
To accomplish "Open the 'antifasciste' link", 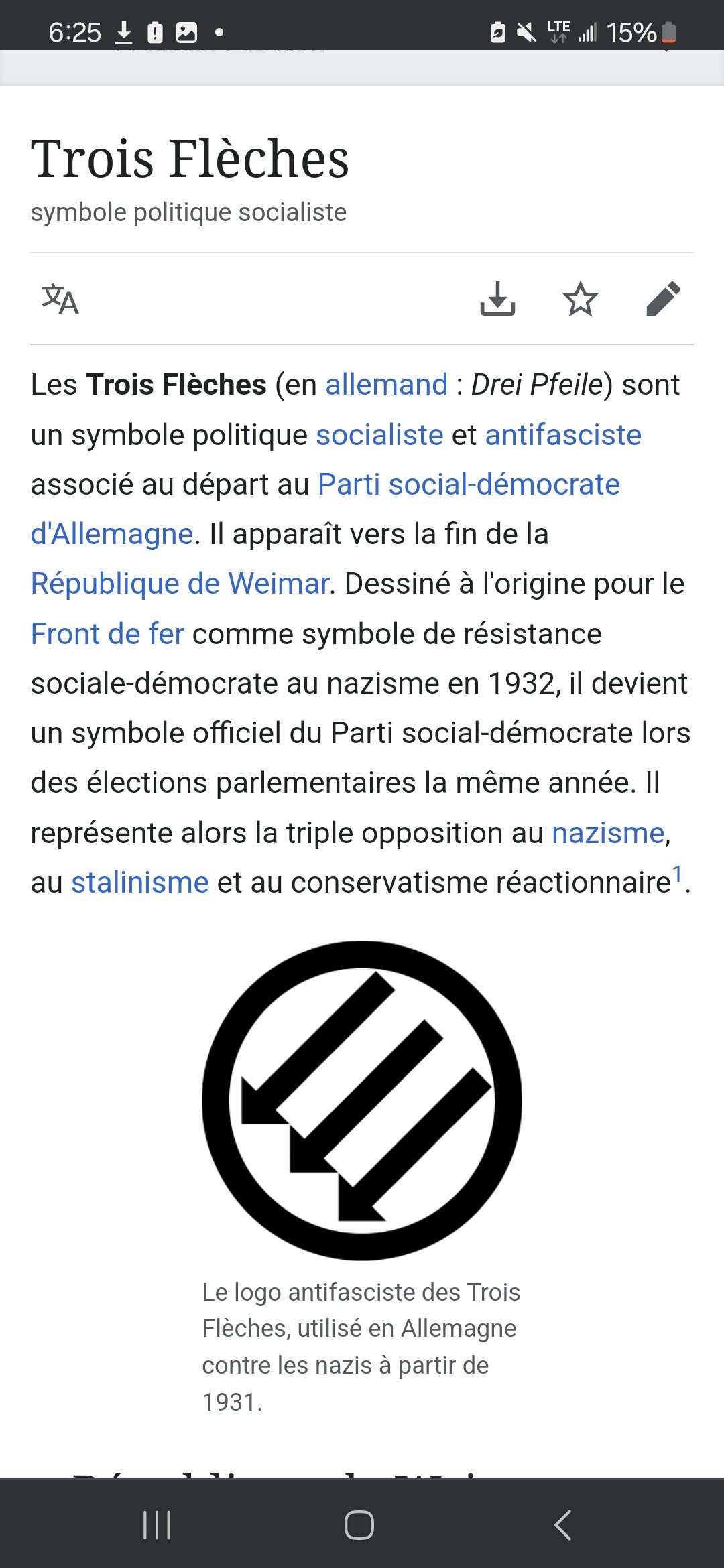I will point(563,435).
